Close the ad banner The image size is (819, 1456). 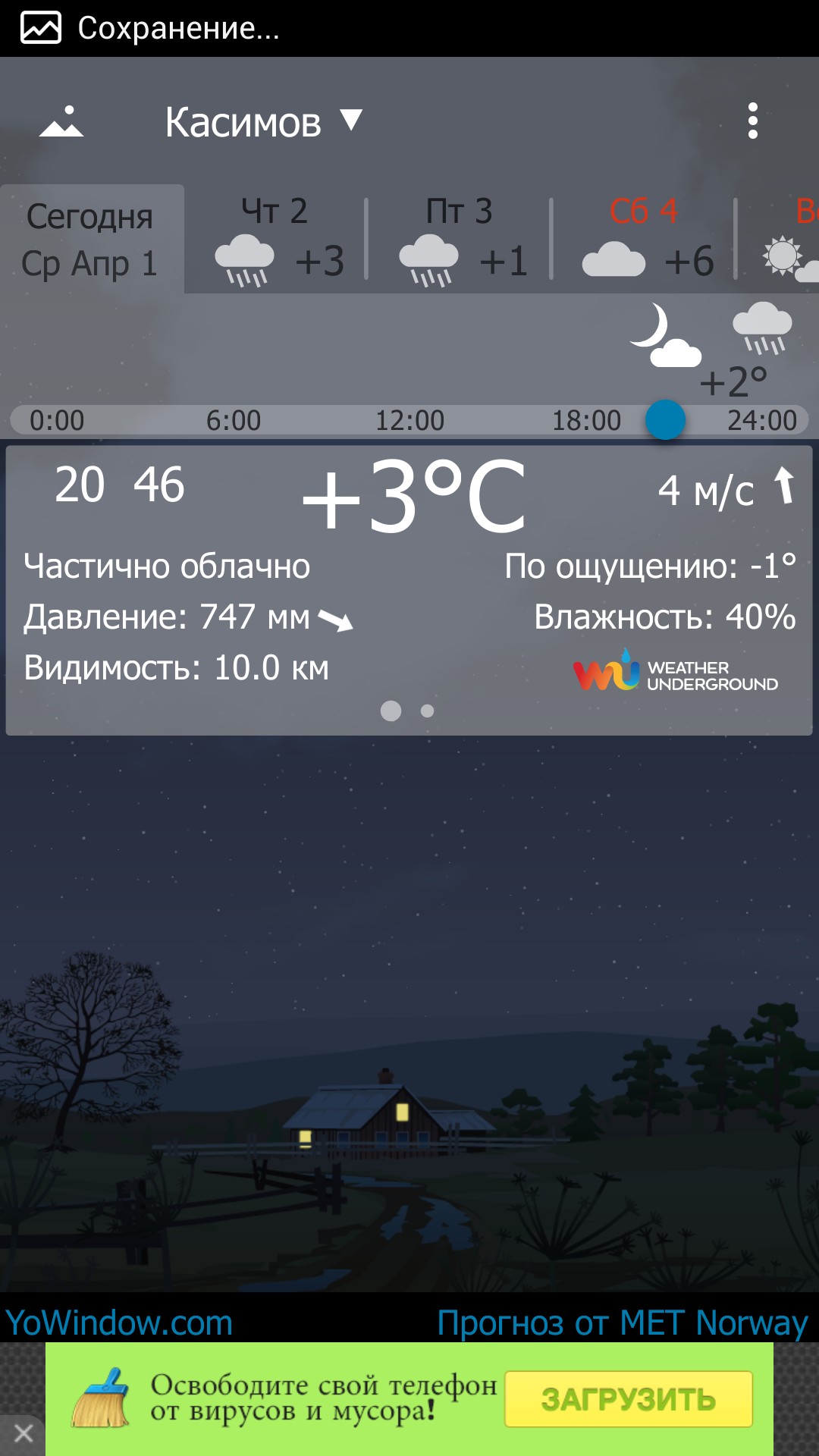click(23, 1433)
